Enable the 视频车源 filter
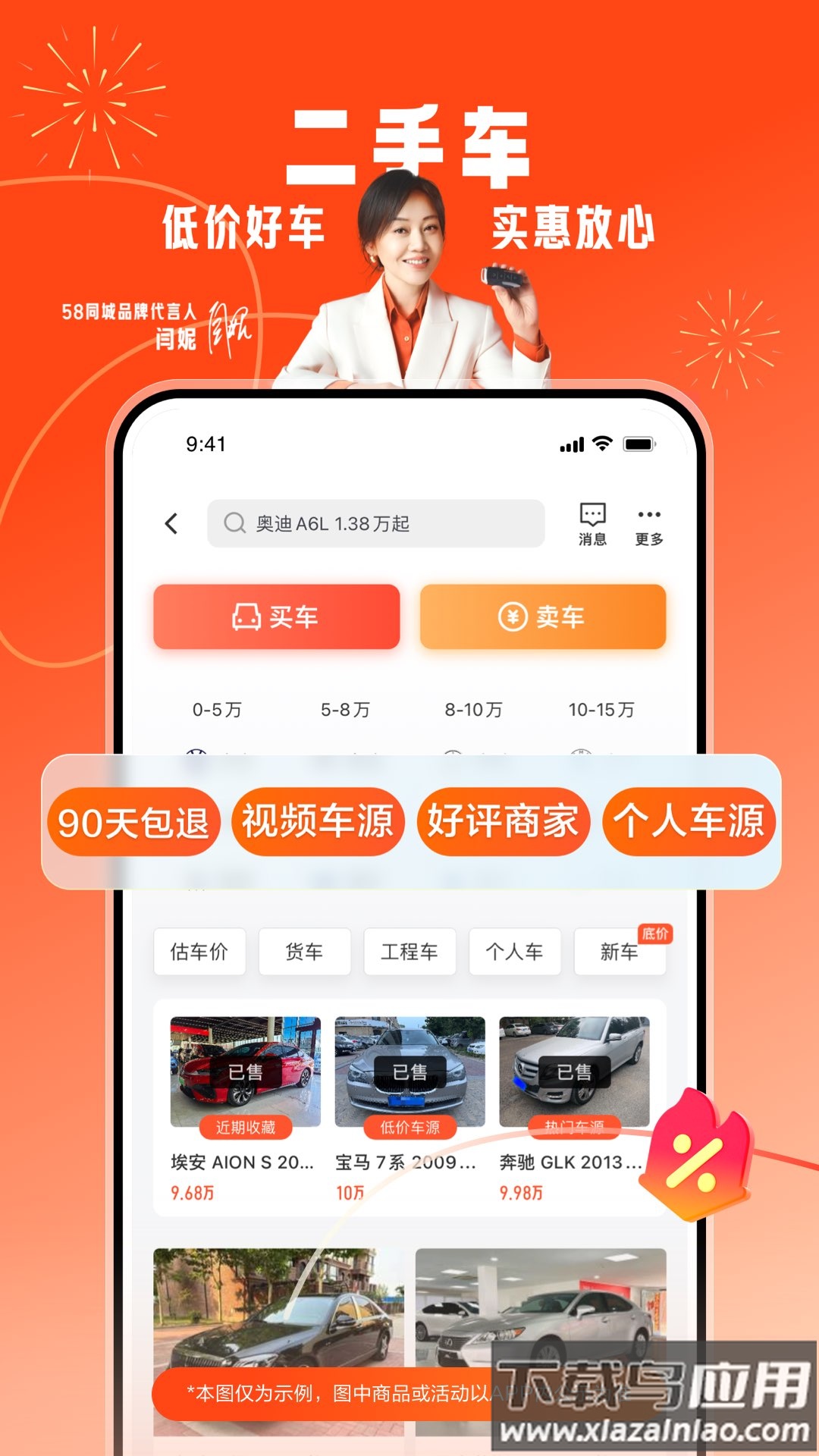The image size is (819, 1456). [319, 821]
